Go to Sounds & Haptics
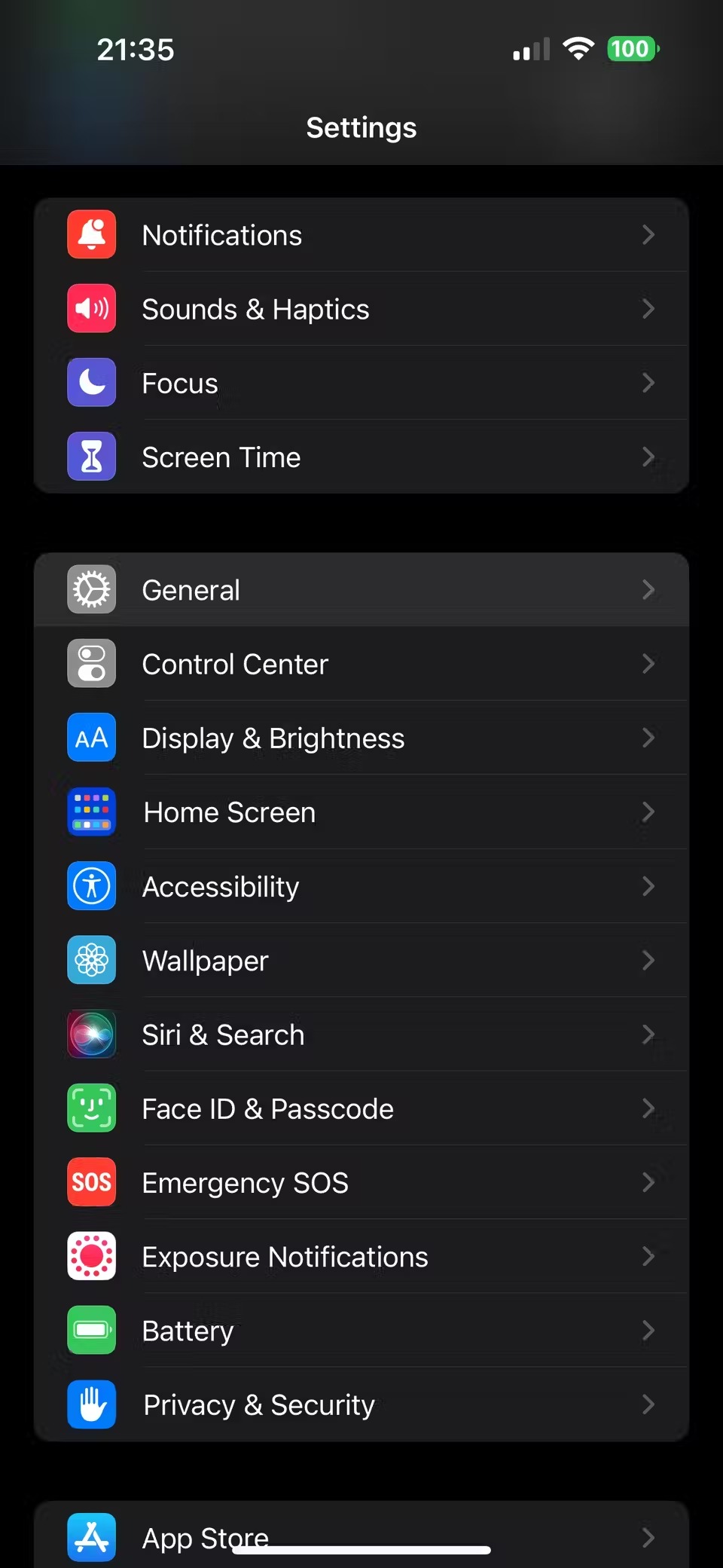The width and height of the screenshot is (723, 1568). coord(361,309)
